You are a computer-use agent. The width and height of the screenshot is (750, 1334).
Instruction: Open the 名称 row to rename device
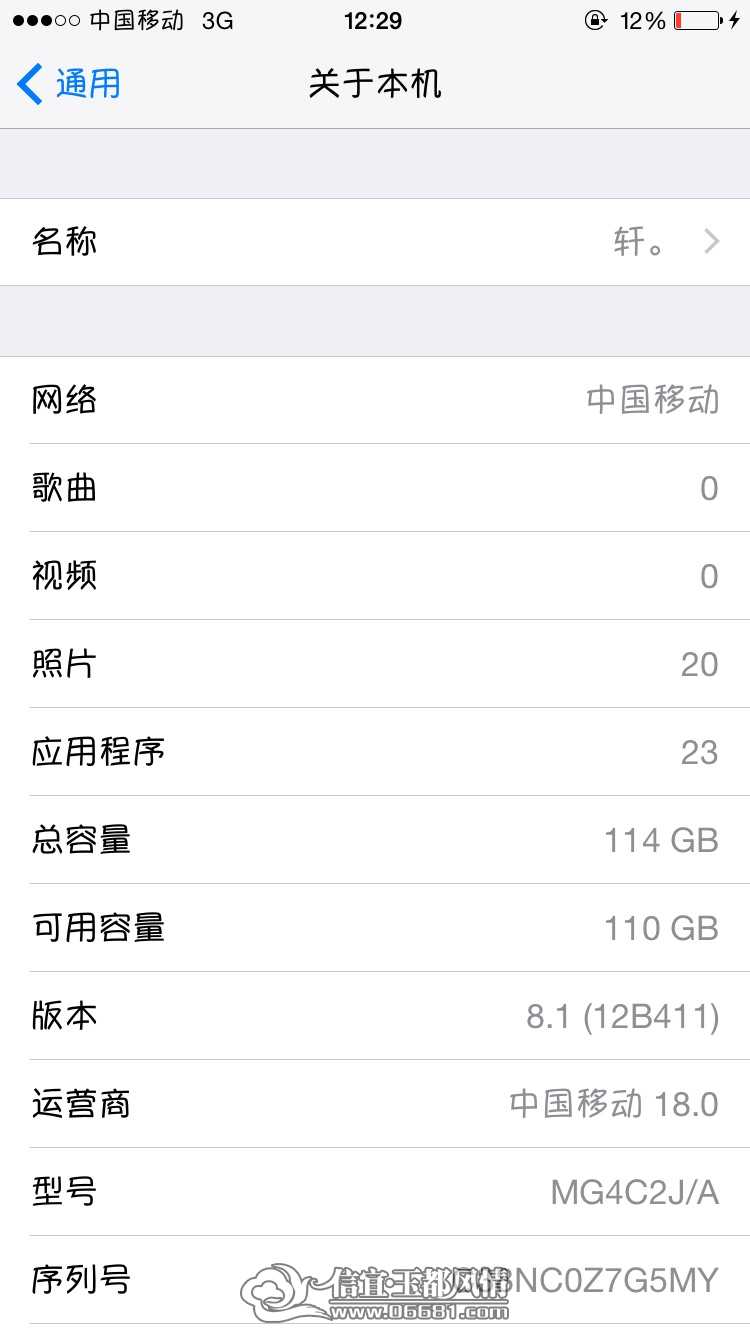pos(375,242)
